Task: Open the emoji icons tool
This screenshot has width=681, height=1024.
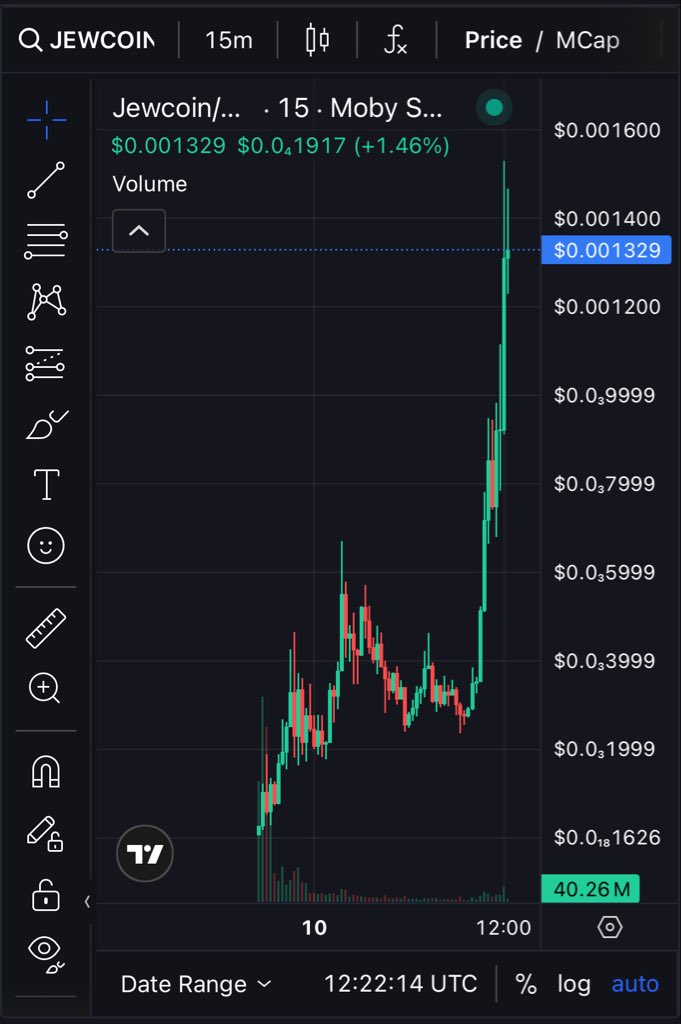Action: (x=46, y=545)
